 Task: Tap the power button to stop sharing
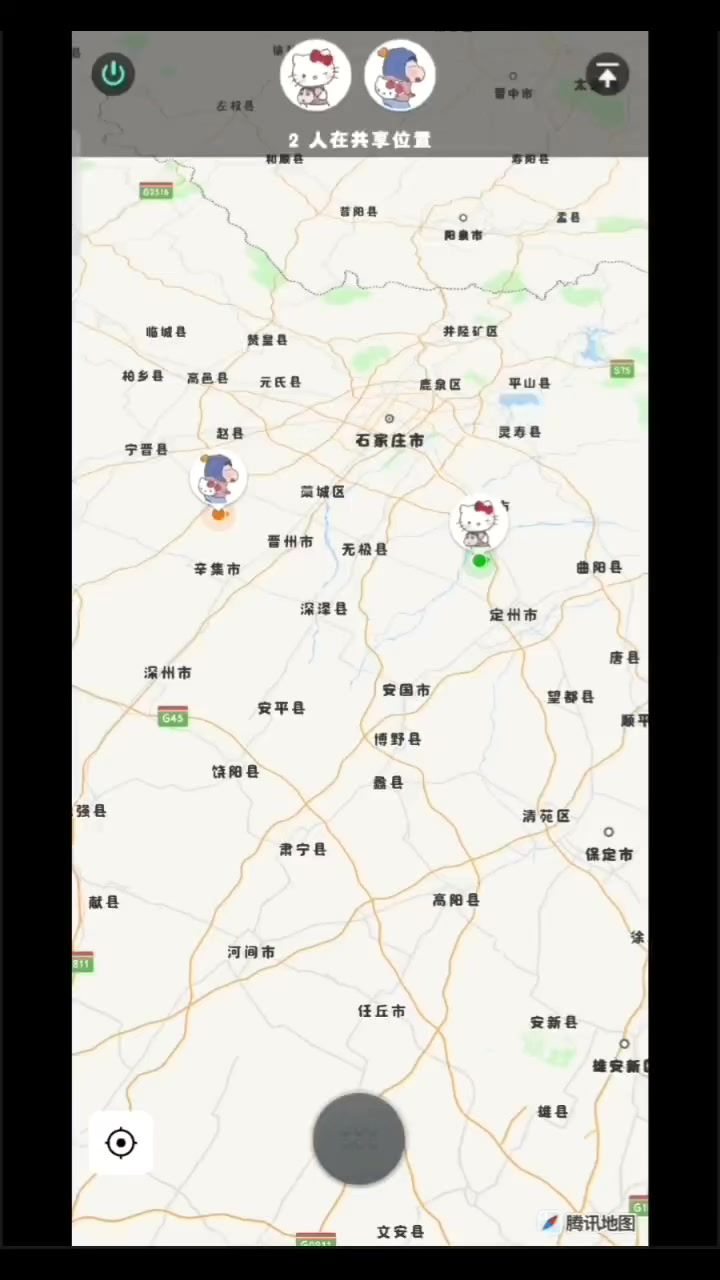pyautogui.click(x=113, y=74)
